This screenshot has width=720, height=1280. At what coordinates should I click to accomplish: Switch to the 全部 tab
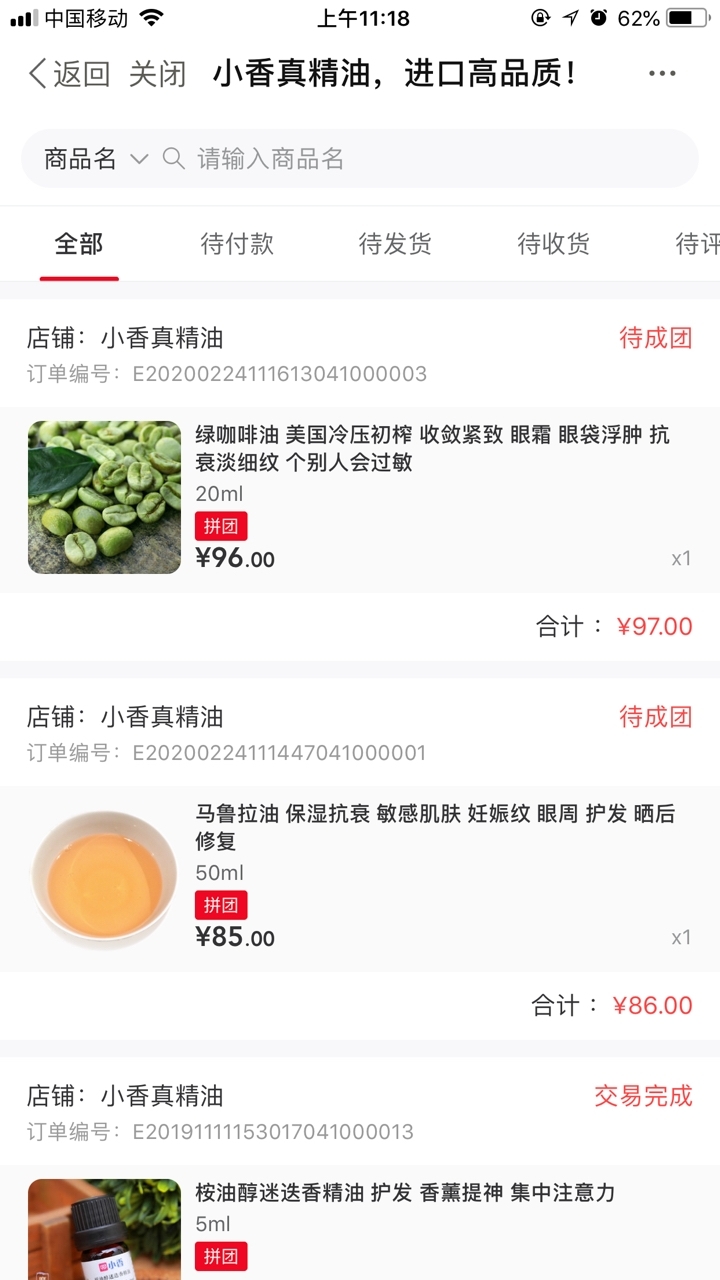pos(79,244)
